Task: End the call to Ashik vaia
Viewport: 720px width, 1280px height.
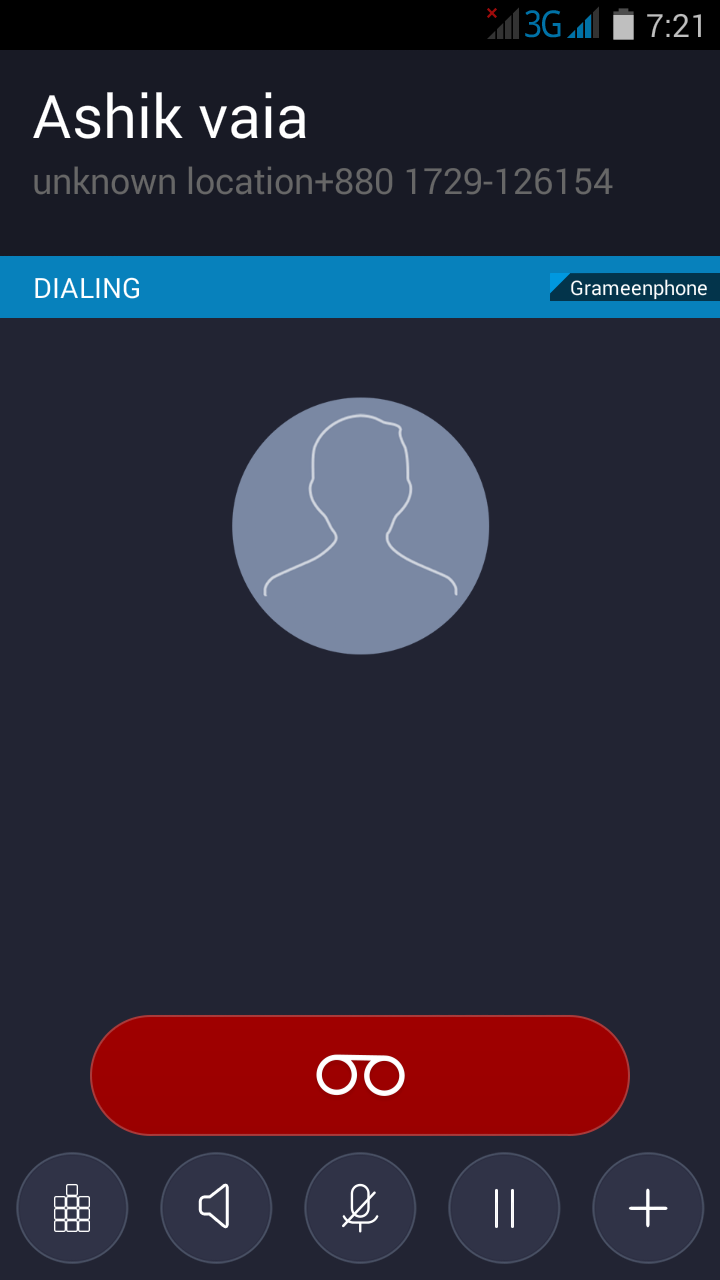Action: point(360,1075)
